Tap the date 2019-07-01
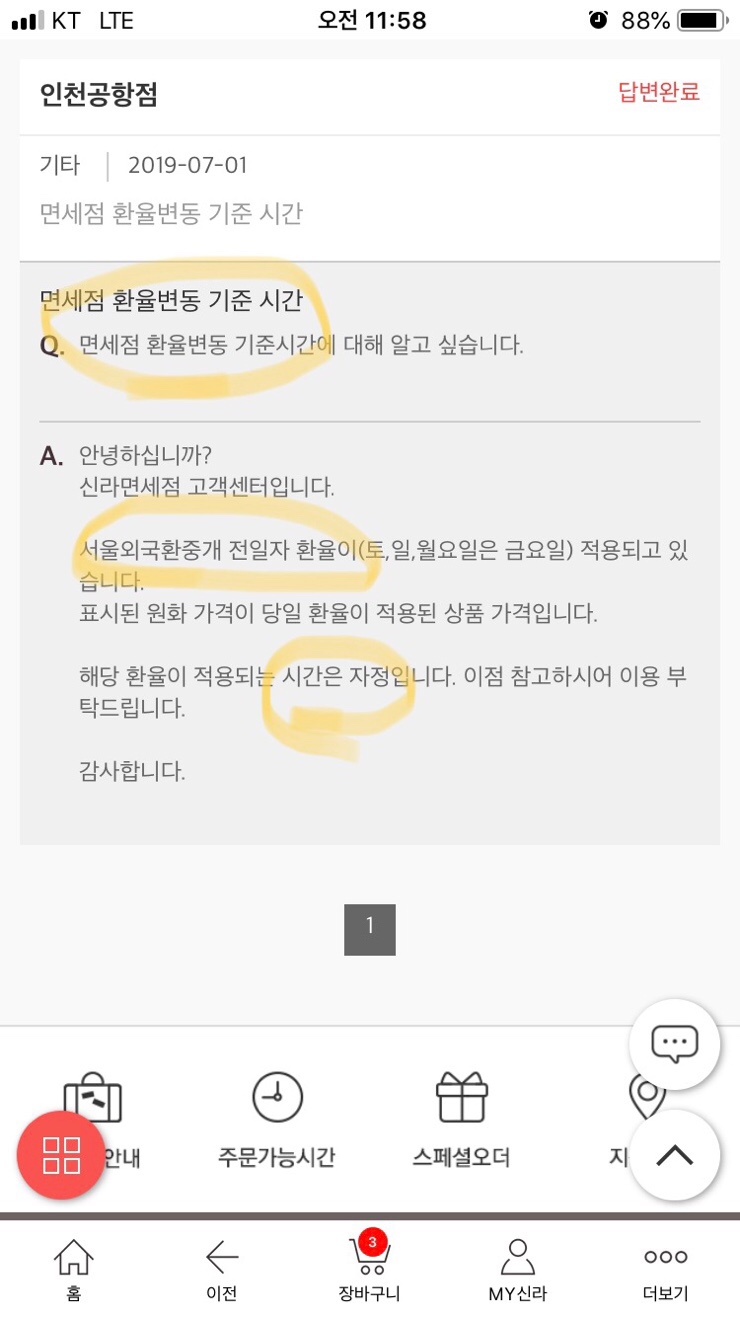Image resolution: width=740 pixels, height=1317 pixels. pyautogui.click(x=186, y=164)
